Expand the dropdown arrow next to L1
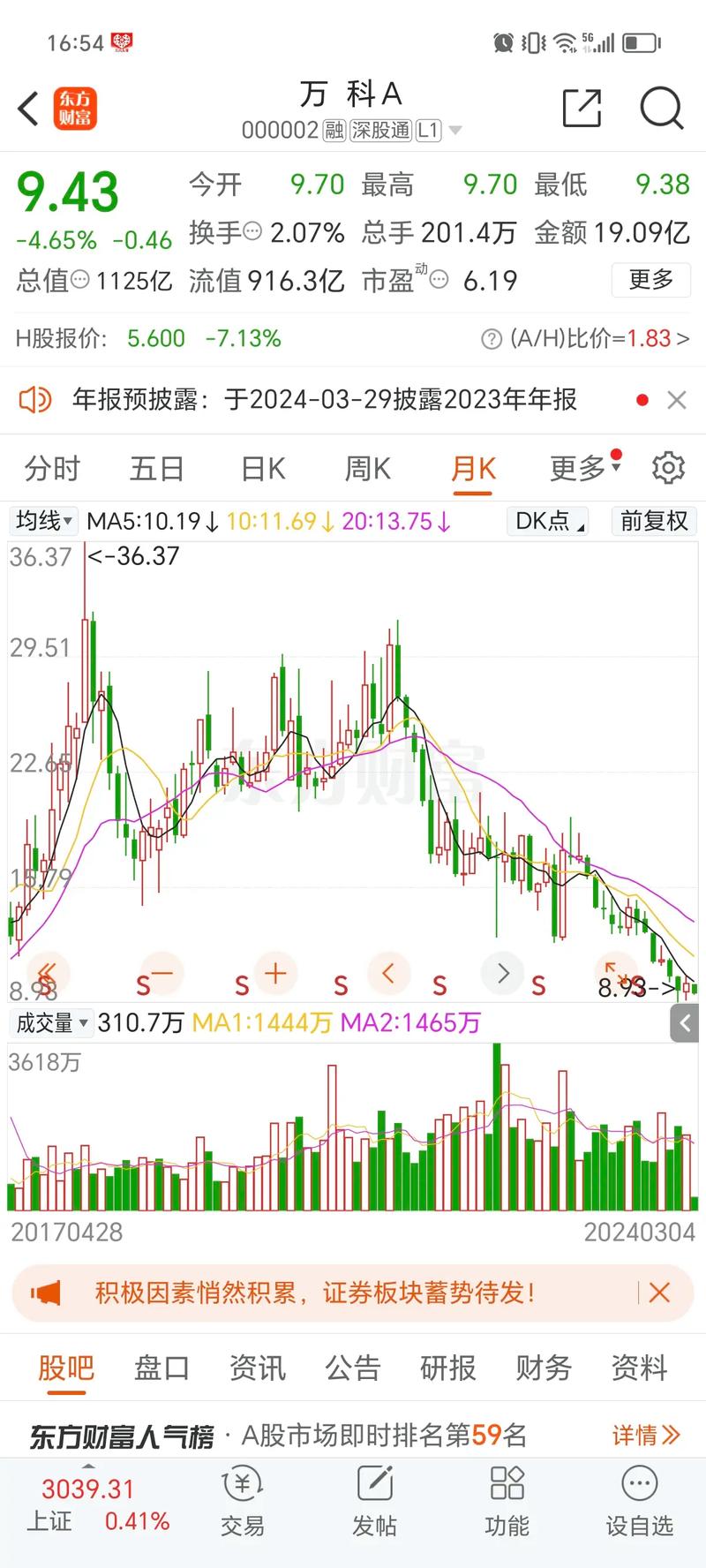Viewport: 706px width, 1568px height. pyautogui.click(x=454, y=130)
